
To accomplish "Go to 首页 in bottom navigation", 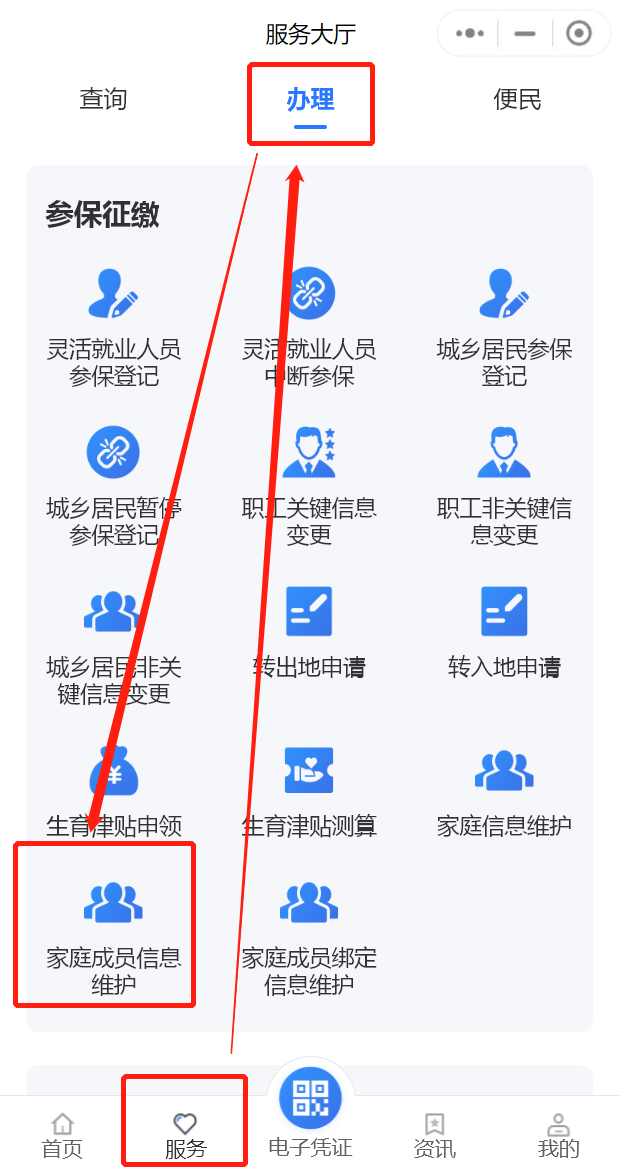I will pyautogui.click(x=62, y=1135).
